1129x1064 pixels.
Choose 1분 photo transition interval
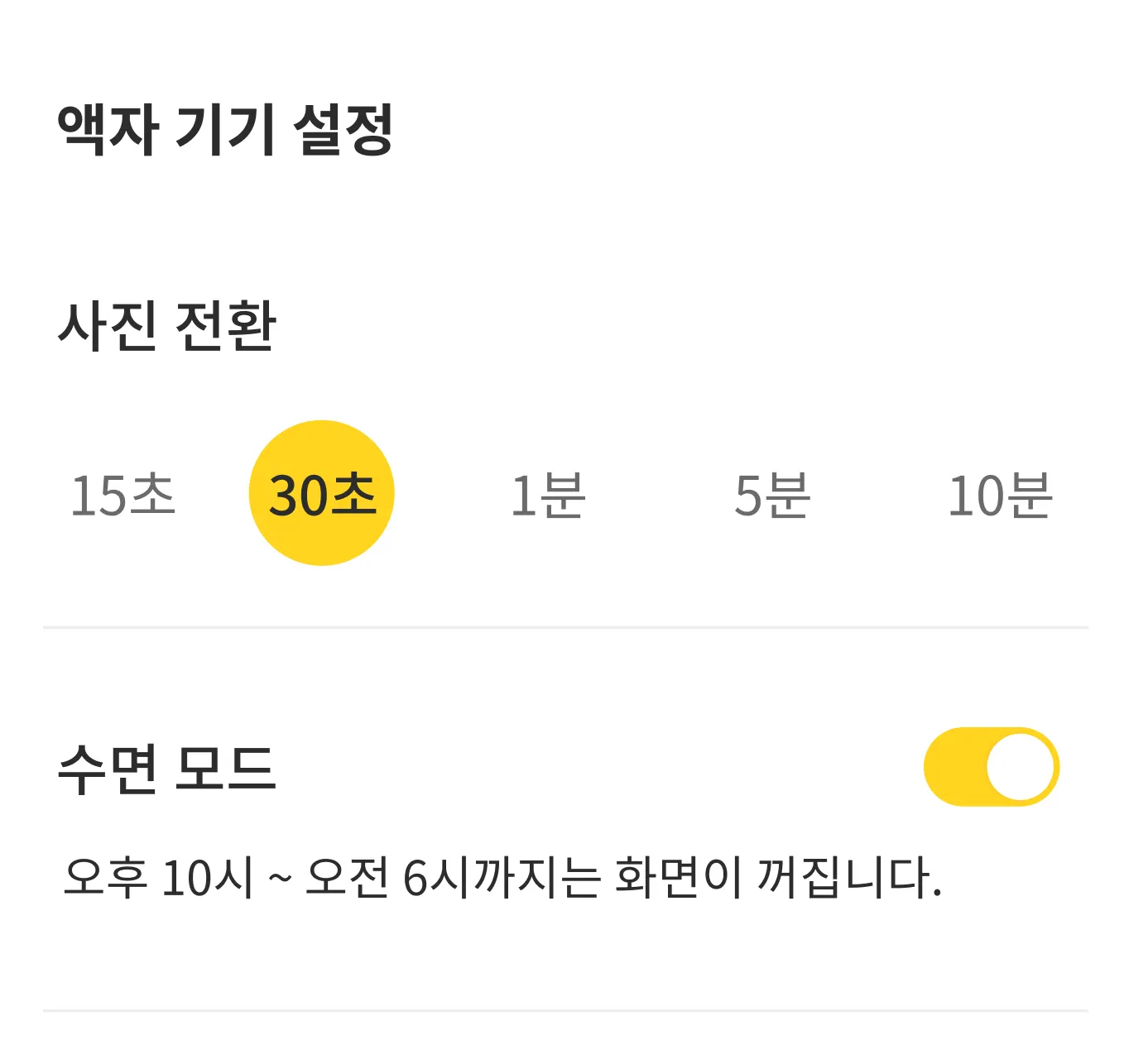pyautogui.click(x=547, y=495)
